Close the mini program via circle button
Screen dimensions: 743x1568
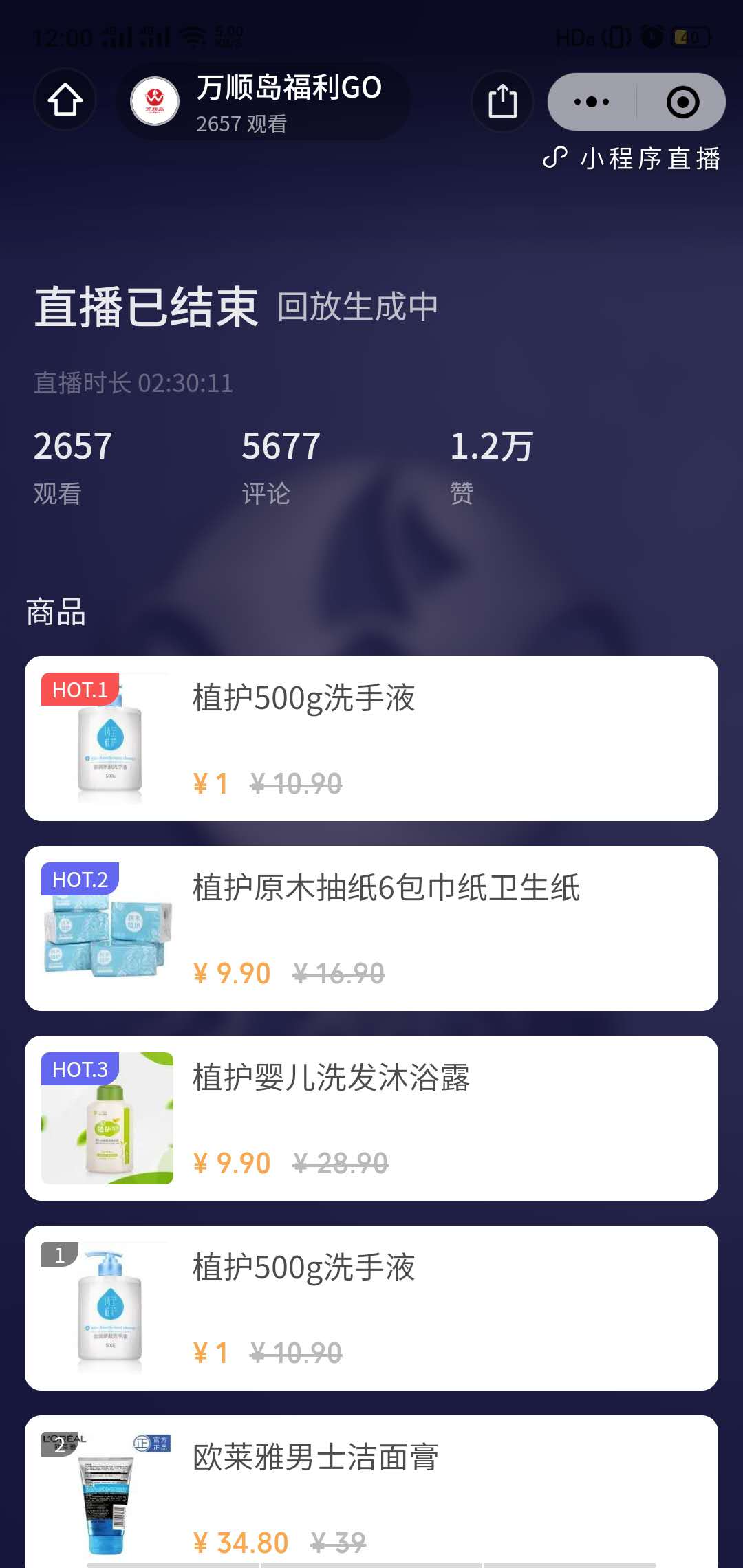[682, 102]
